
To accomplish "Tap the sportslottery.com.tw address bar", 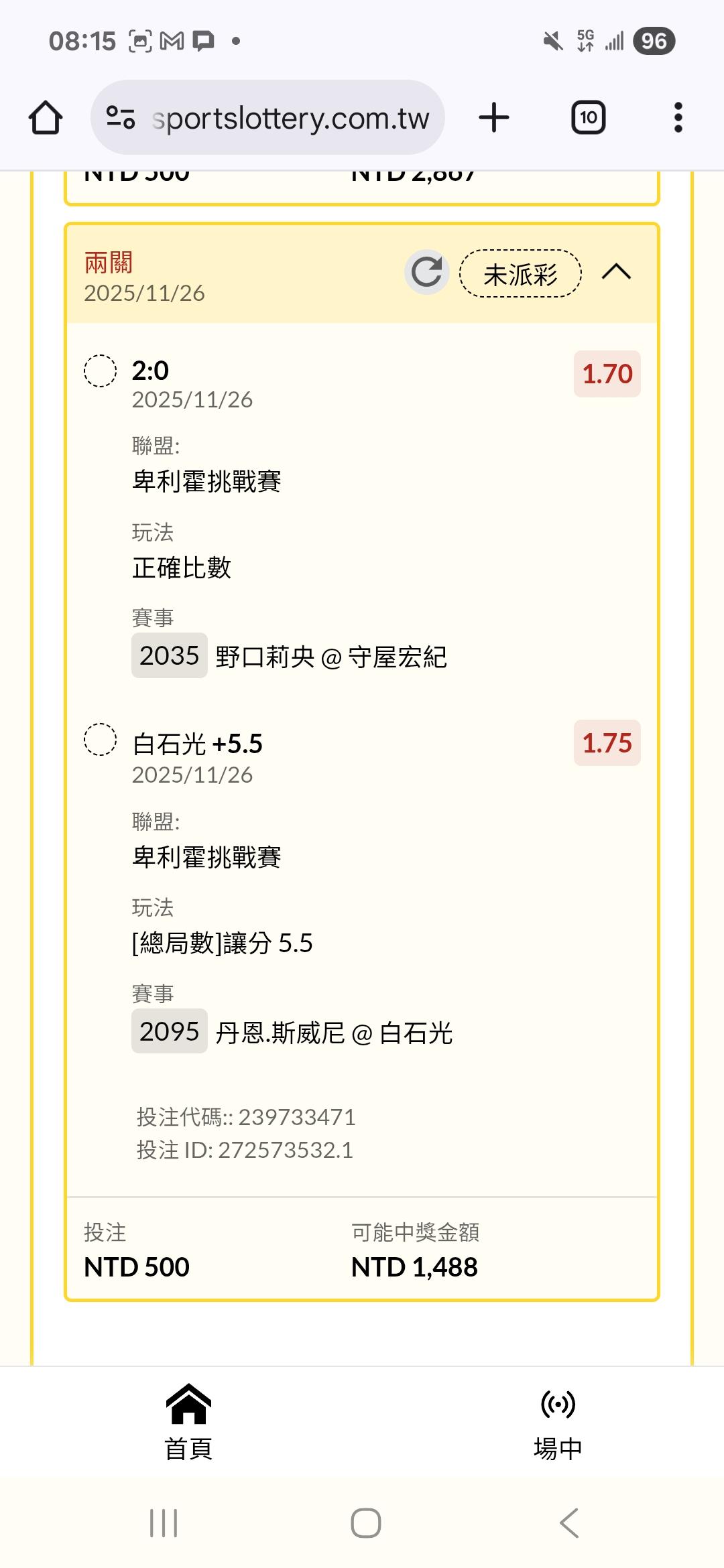I will point(267,118).
